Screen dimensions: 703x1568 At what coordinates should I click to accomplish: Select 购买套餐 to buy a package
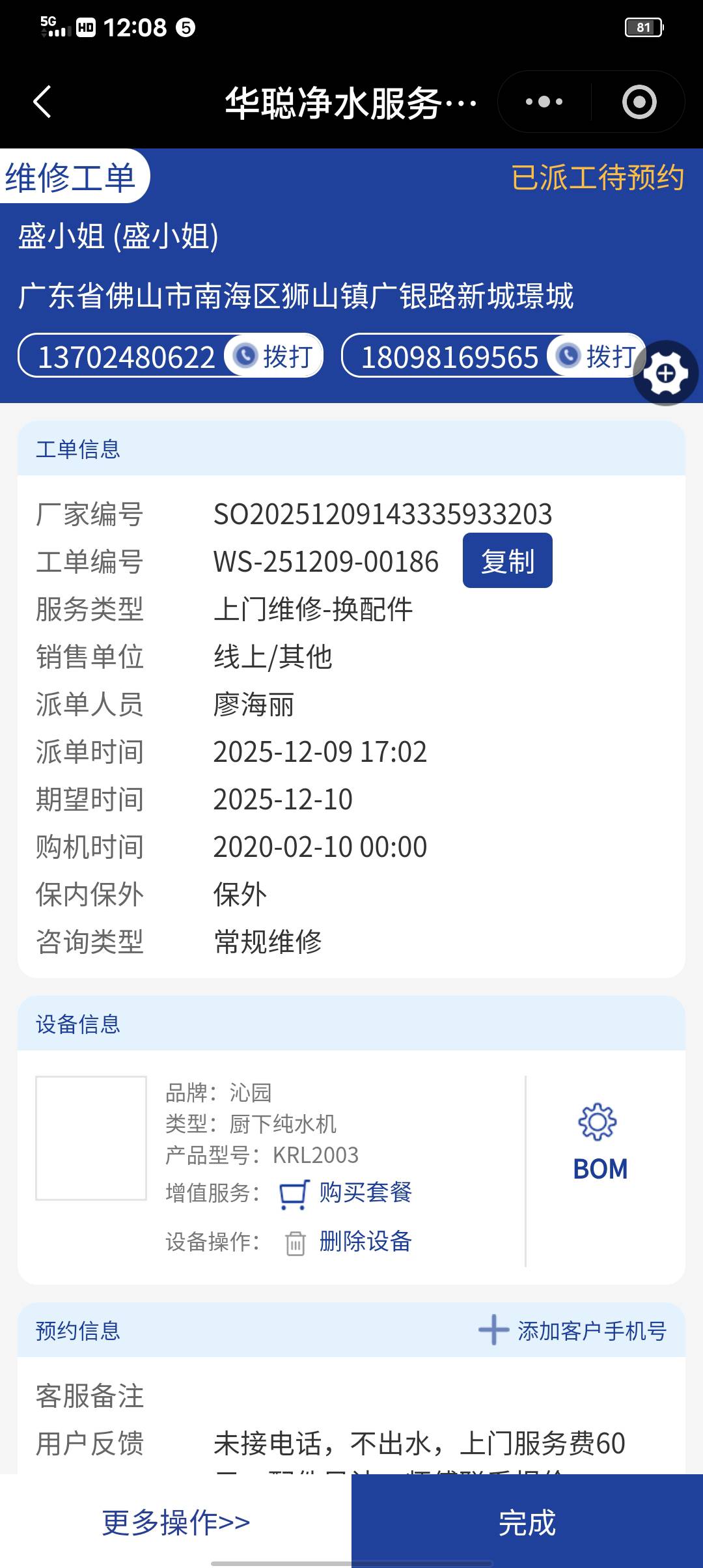pos(346,1193)
